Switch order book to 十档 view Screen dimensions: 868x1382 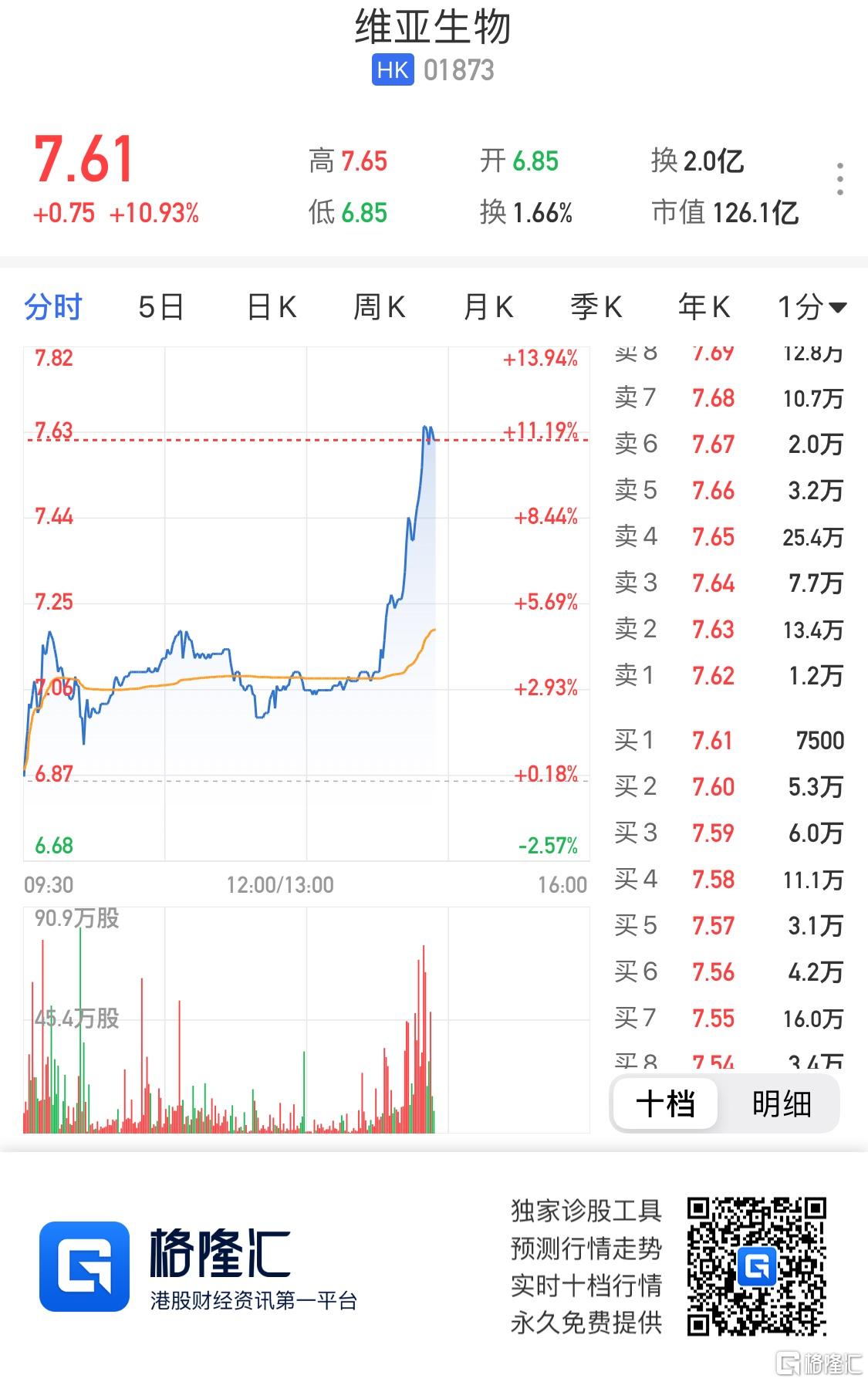click(665, 1104)
